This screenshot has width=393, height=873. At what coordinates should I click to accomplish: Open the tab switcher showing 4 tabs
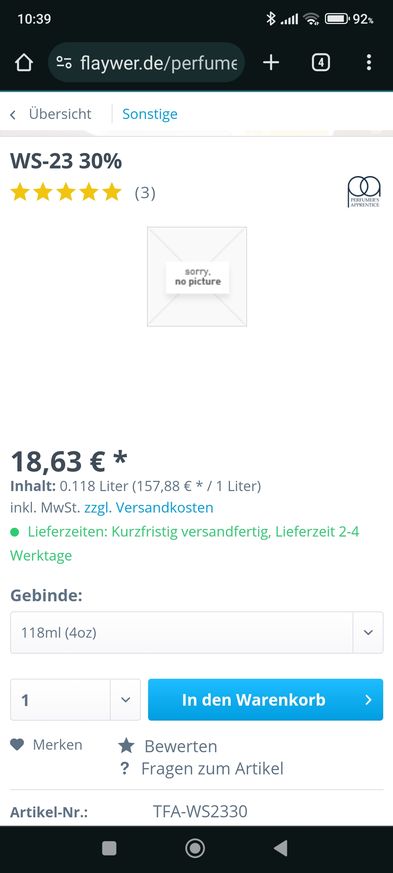coord(321,63)
